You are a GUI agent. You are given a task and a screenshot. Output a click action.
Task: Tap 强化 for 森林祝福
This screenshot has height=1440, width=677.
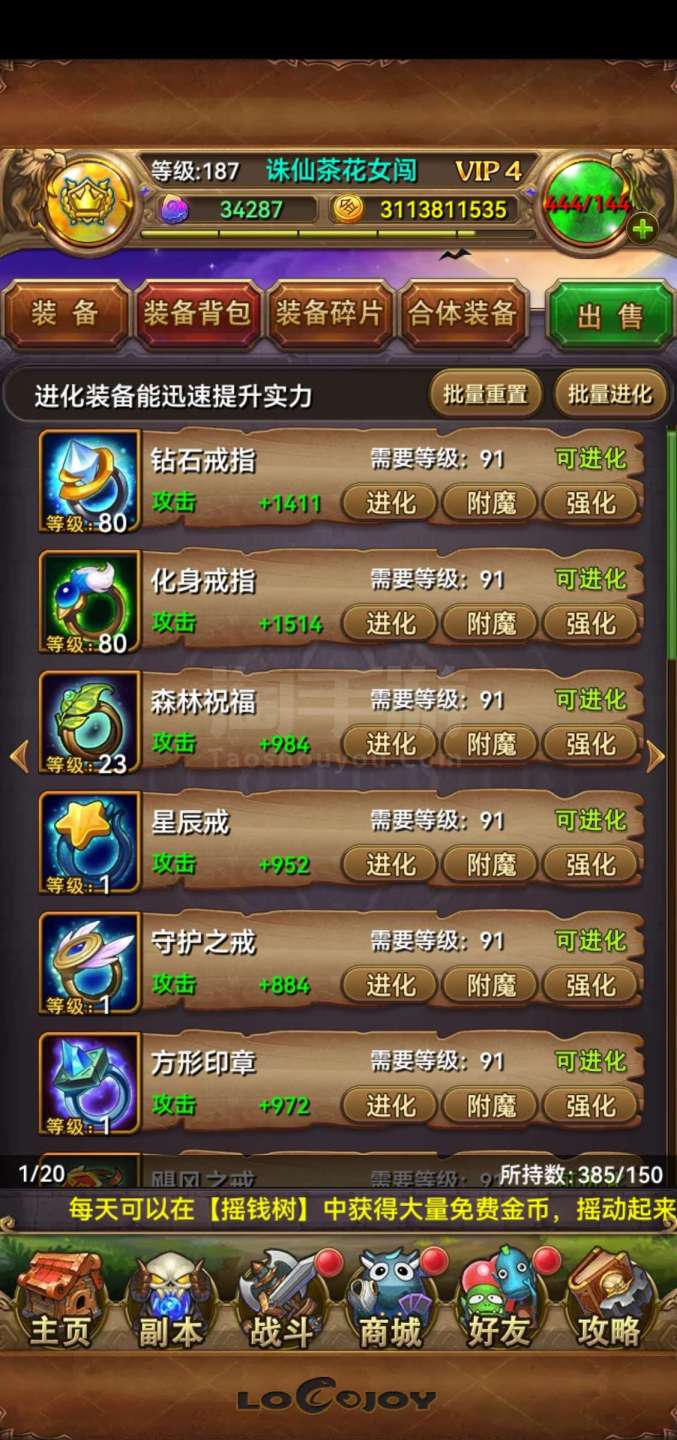coord(590,744)
